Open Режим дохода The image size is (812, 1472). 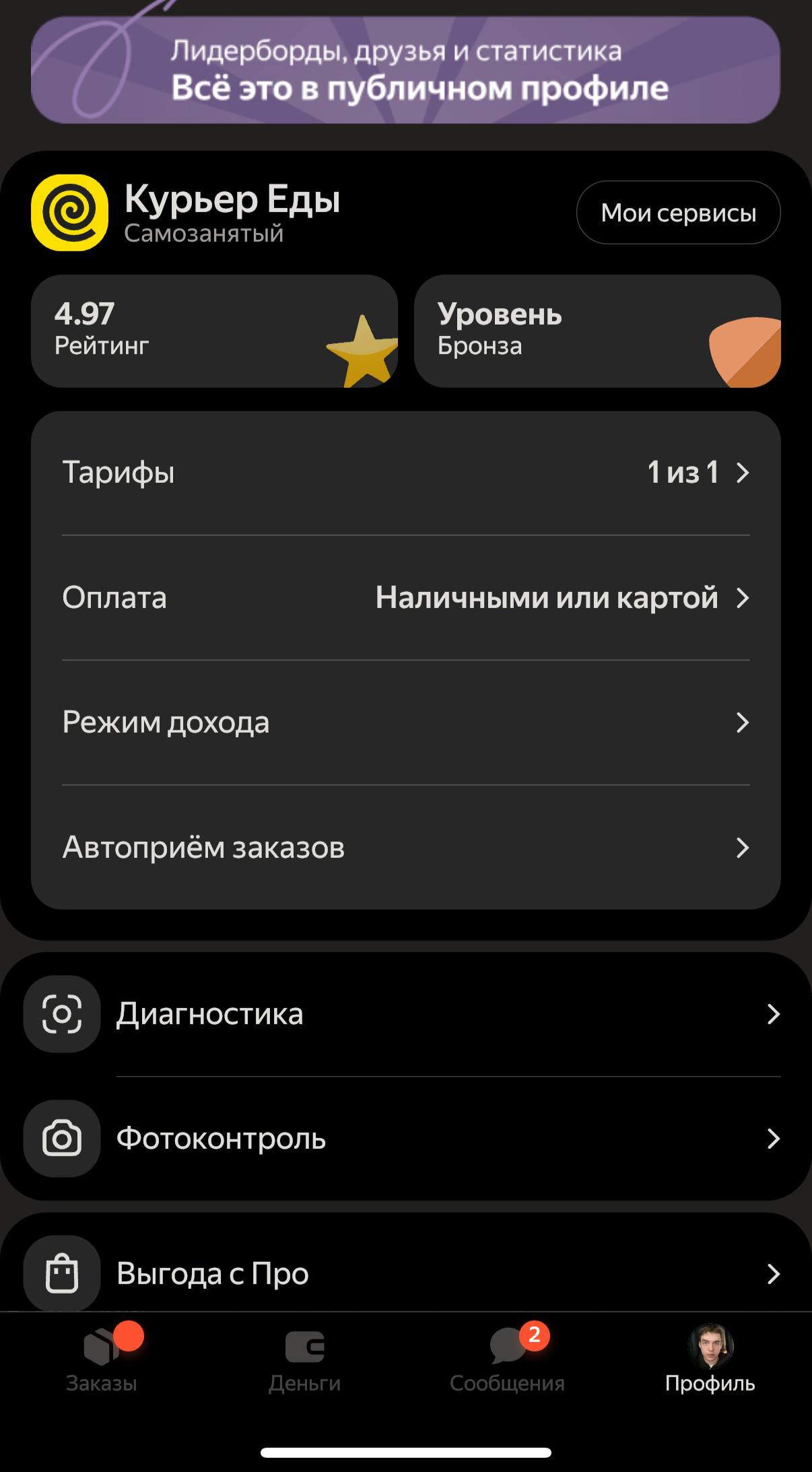(x=405, y=723)
